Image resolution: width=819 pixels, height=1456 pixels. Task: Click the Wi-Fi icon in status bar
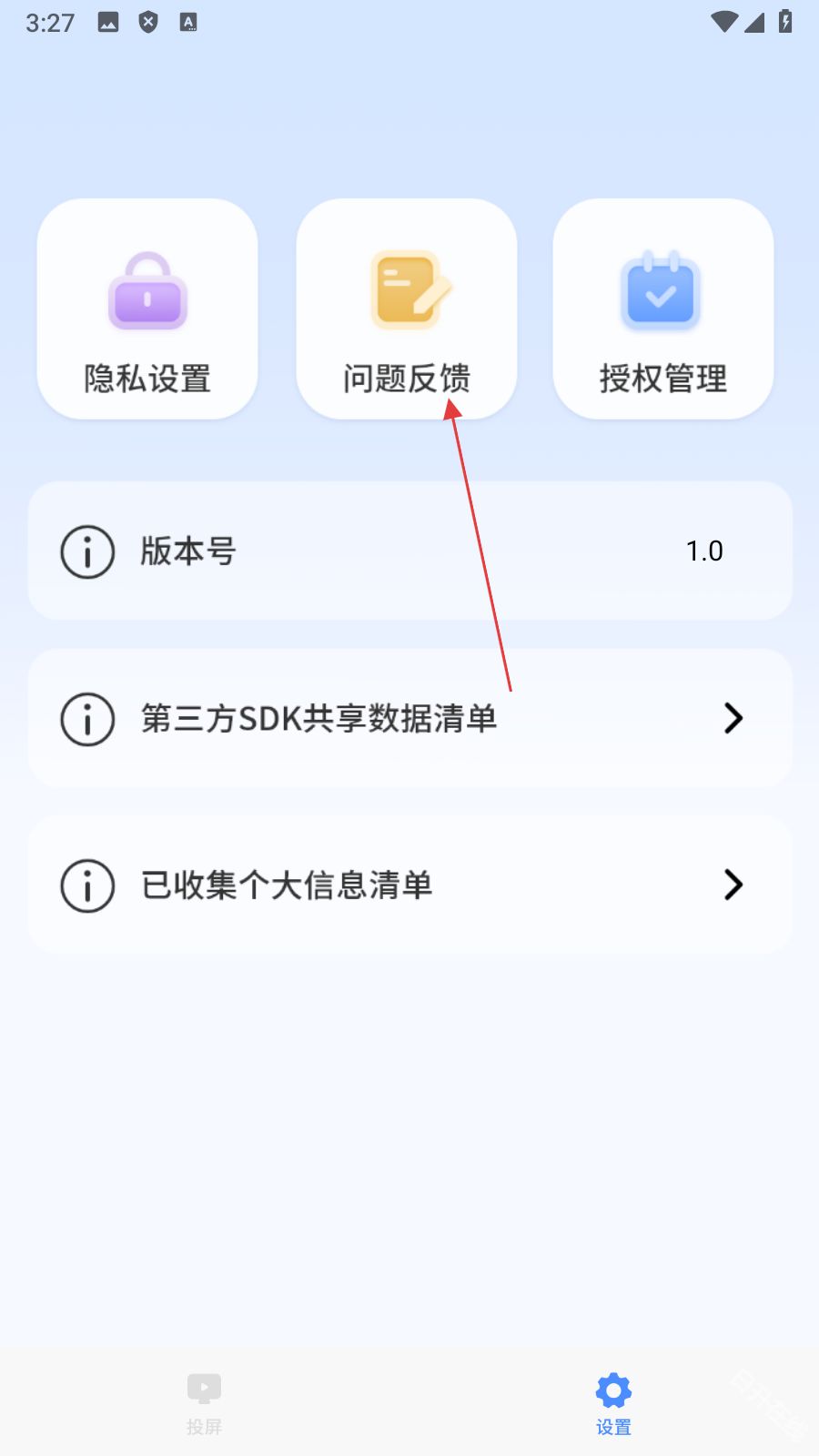(723, 22)
